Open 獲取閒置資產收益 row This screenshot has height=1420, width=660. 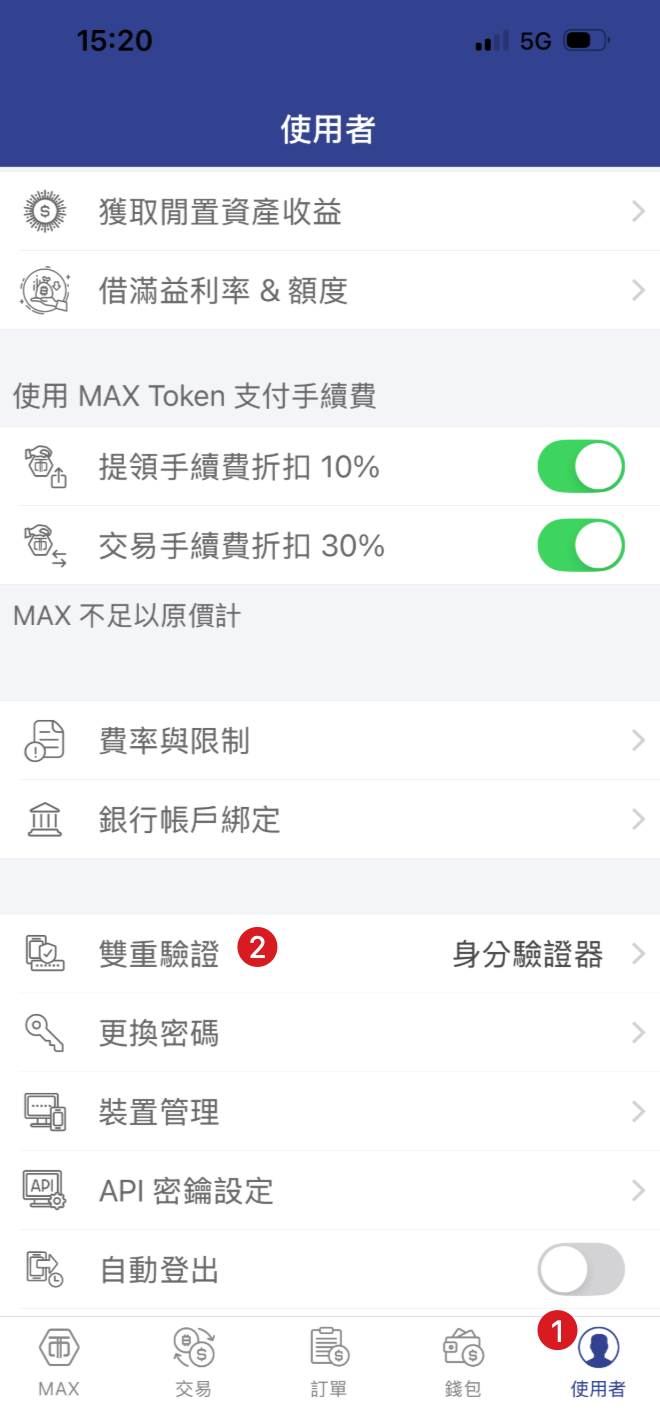pyautogui.click(x=330, y=211)
